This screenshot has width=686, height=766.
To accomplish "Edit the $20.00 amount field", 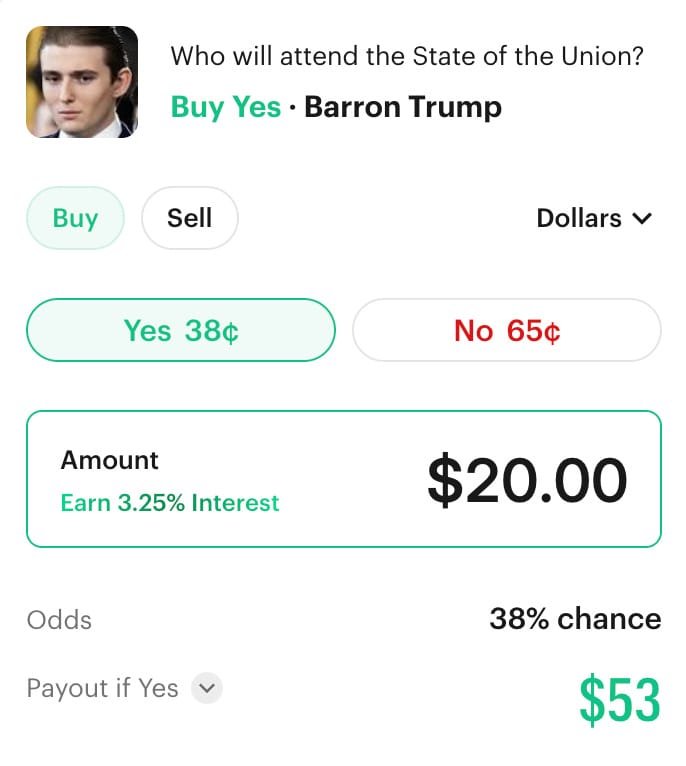I will [x=526, y=480].
